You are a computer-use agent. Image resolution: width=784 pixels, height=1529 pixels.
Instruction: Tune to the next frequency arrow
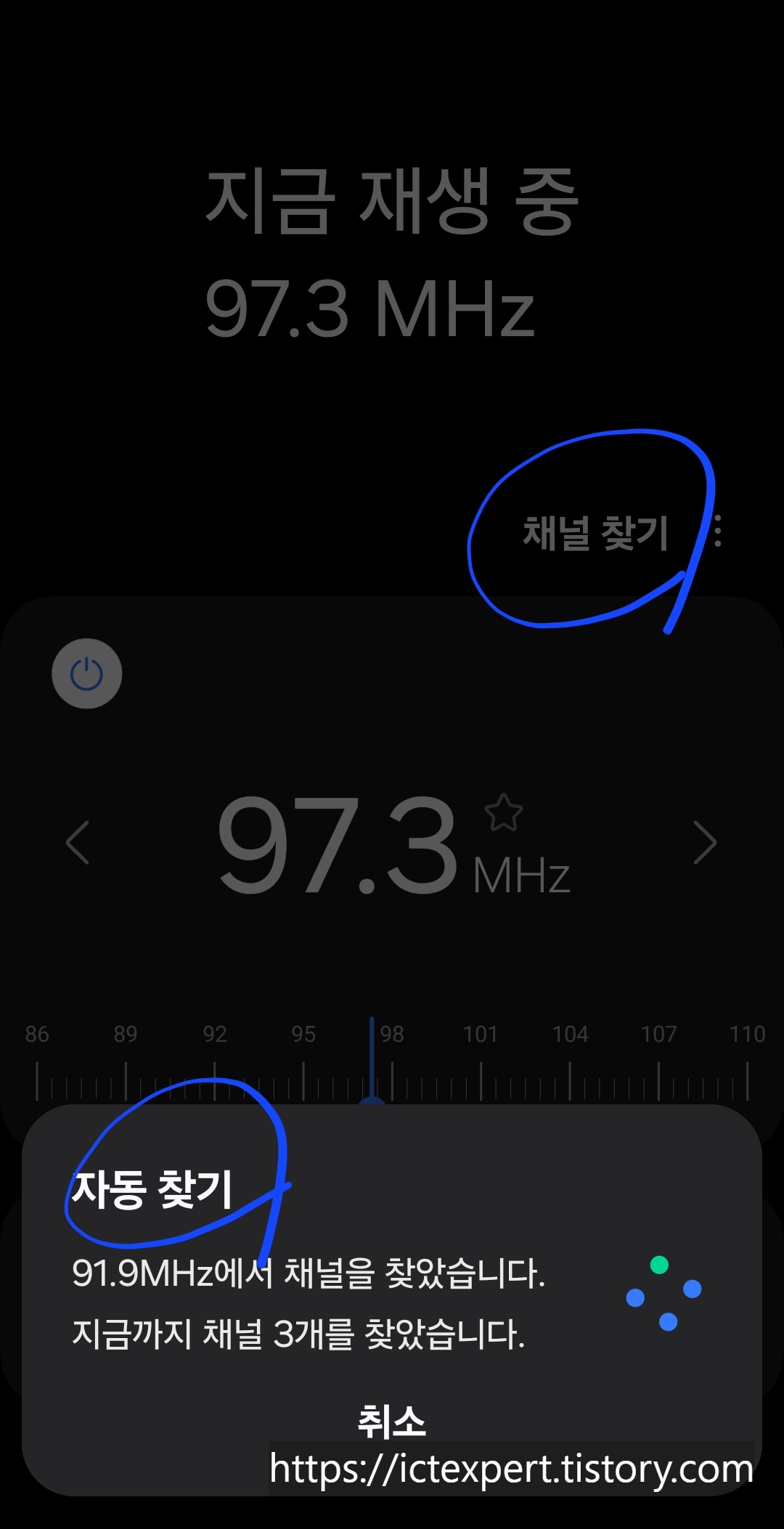[705, 843]
